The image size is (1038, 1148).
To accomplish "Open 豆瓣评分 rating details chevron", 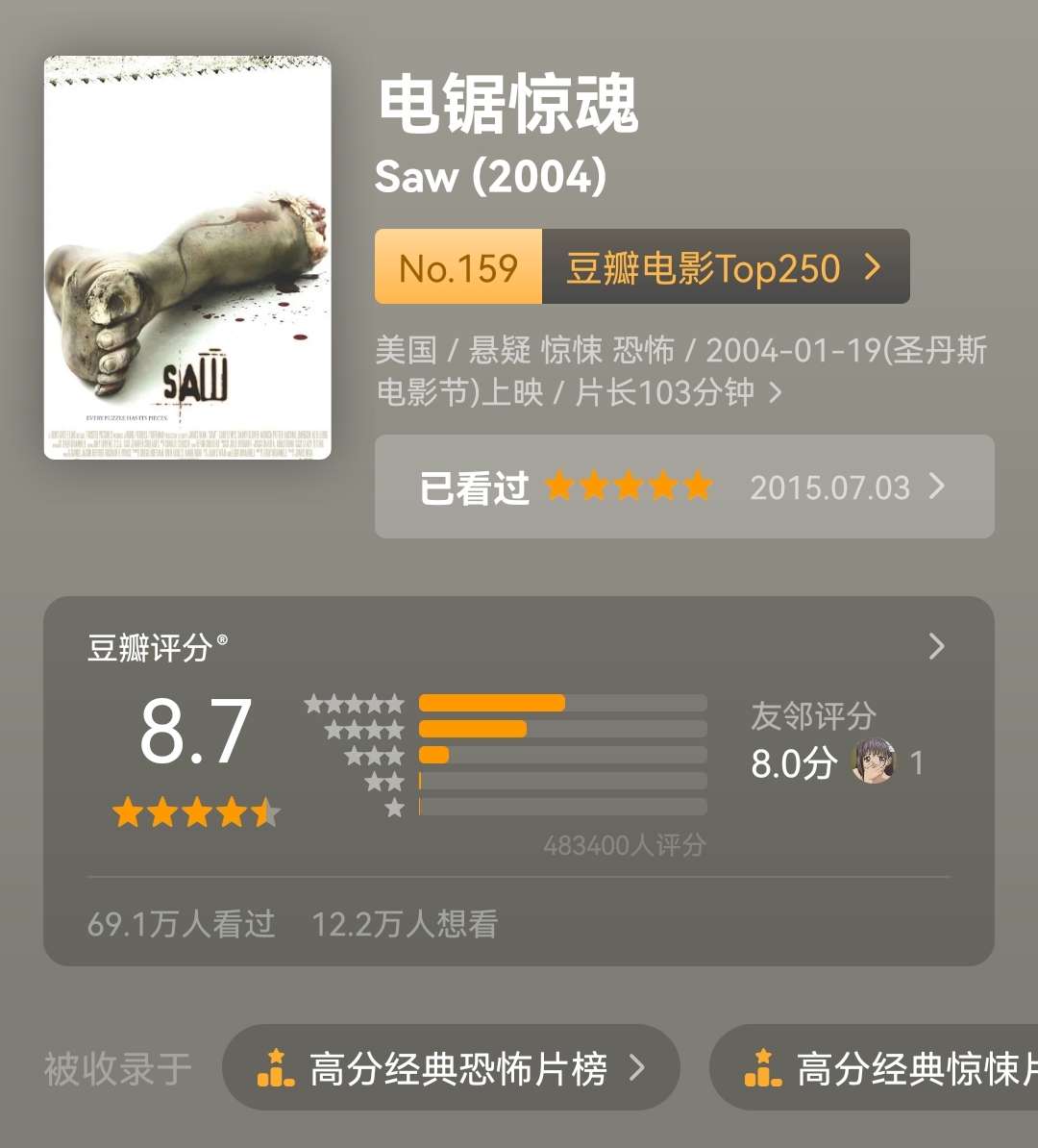I will point(936,646).
